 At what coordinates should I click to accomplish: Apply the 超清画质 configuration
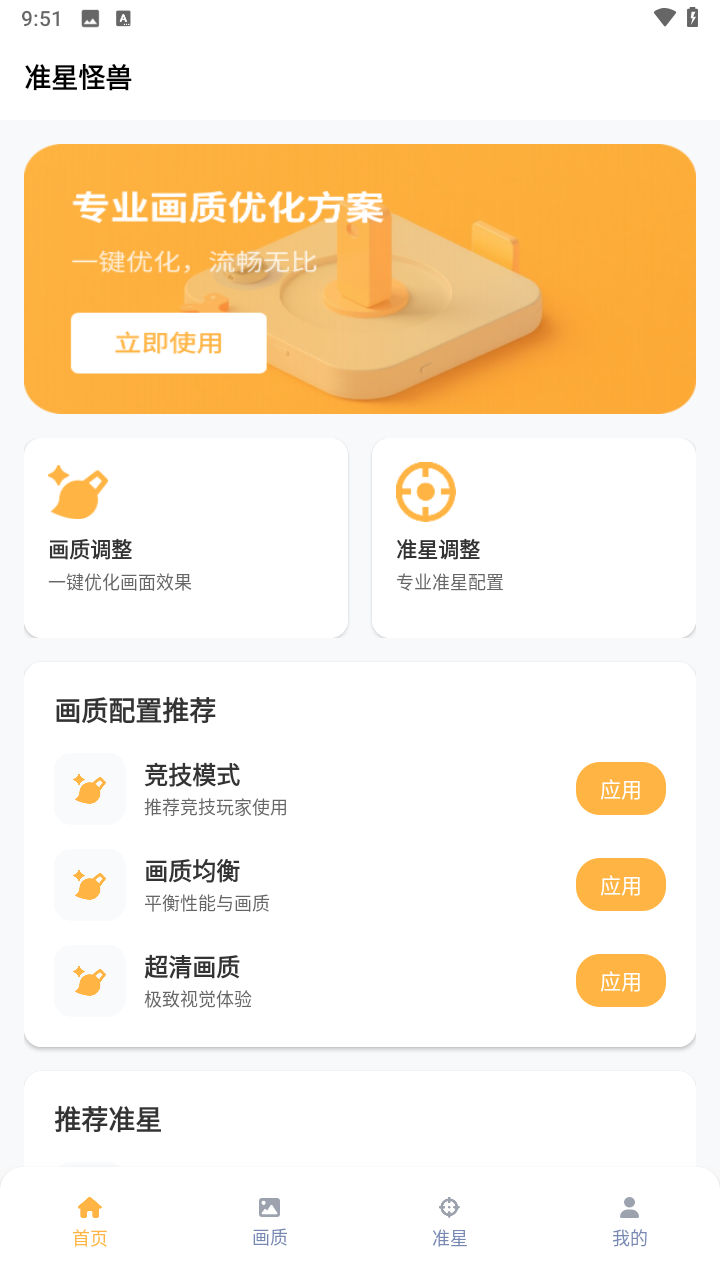620,980
